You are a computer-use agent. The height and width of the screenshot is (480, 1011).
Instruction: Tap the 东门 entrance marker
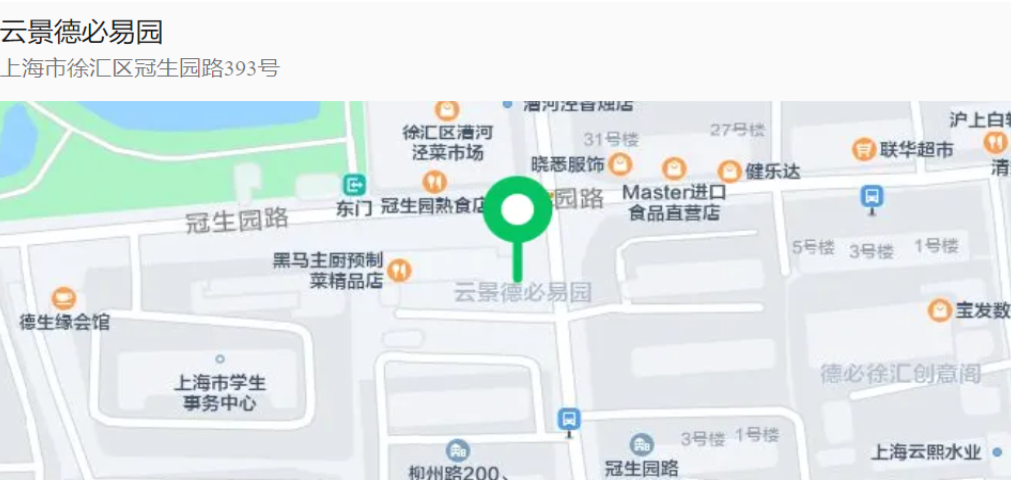pyautogui.click(x=355, y=184)
